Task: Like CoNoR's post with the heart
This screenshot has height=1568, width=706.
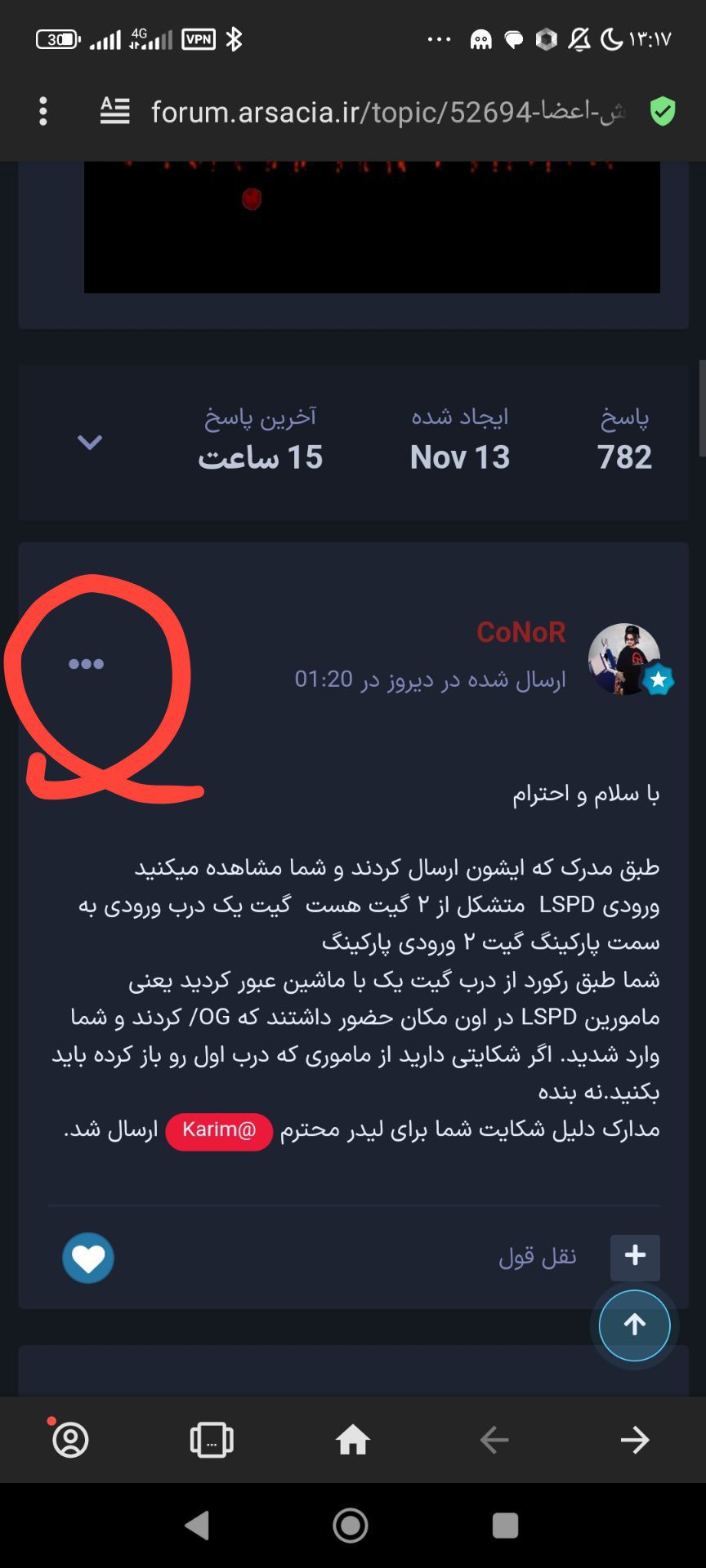Action: click(x=88, y=1258)
